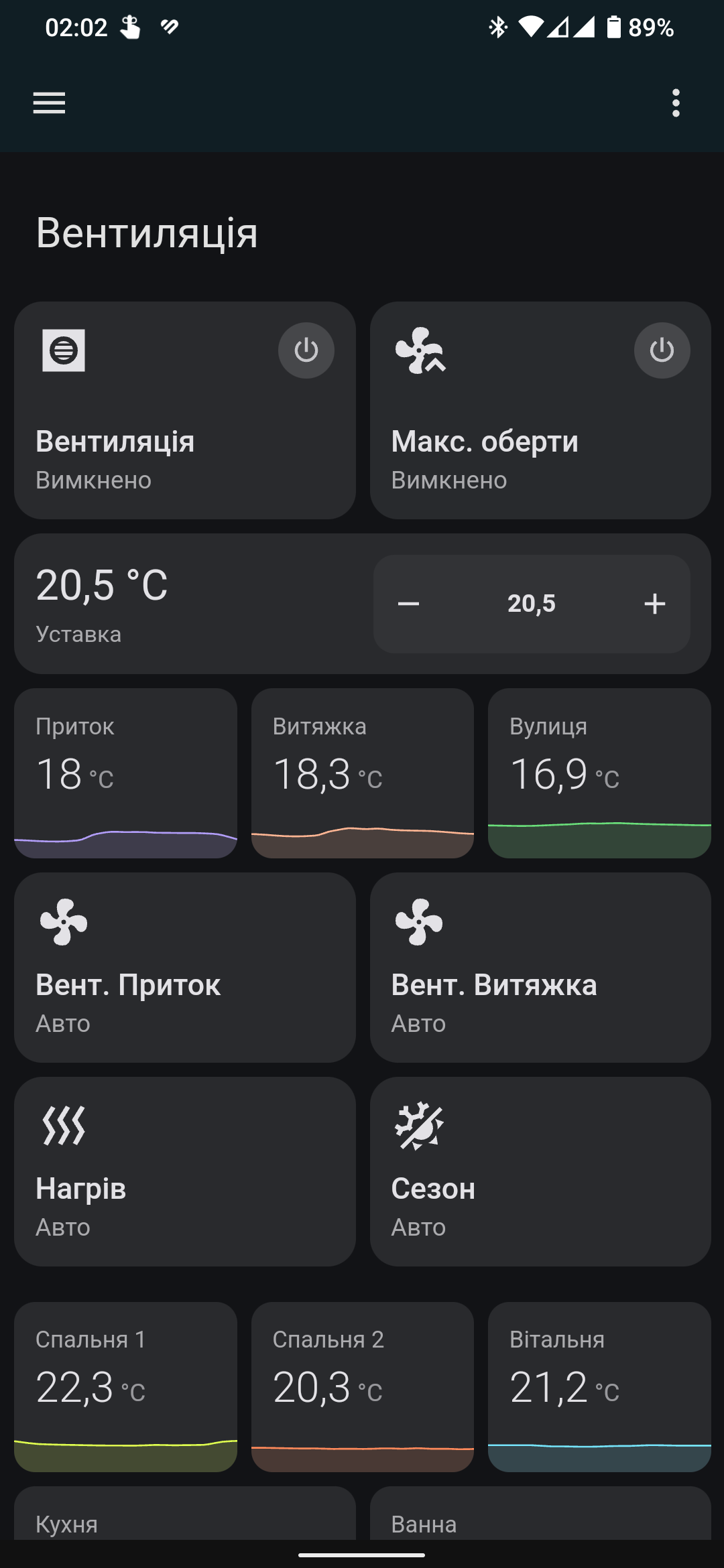Open the Нагрів mode card
The width and height of the screenshot is (724, 1568).
coord(185,1172)
